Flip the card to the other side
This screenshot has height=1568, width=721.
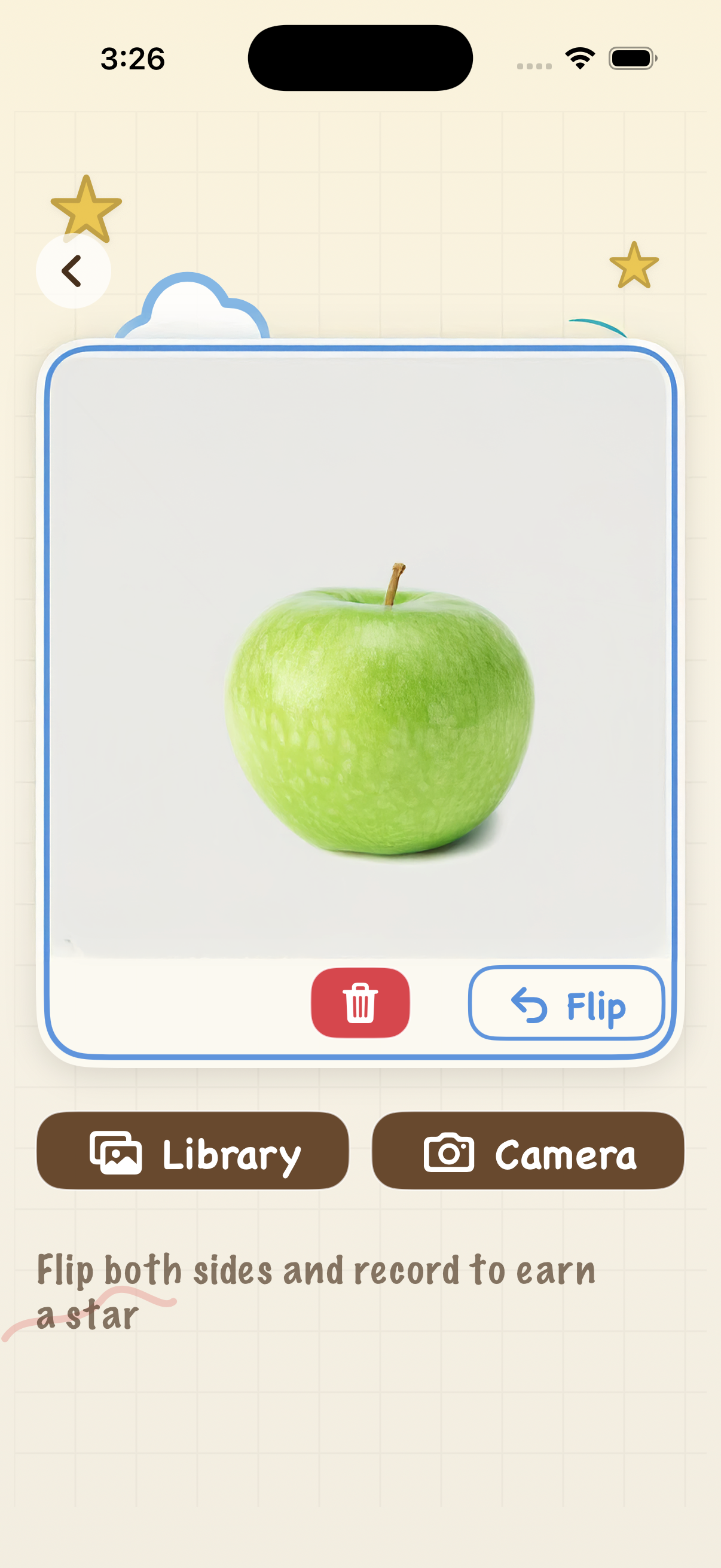point(566,1003)
